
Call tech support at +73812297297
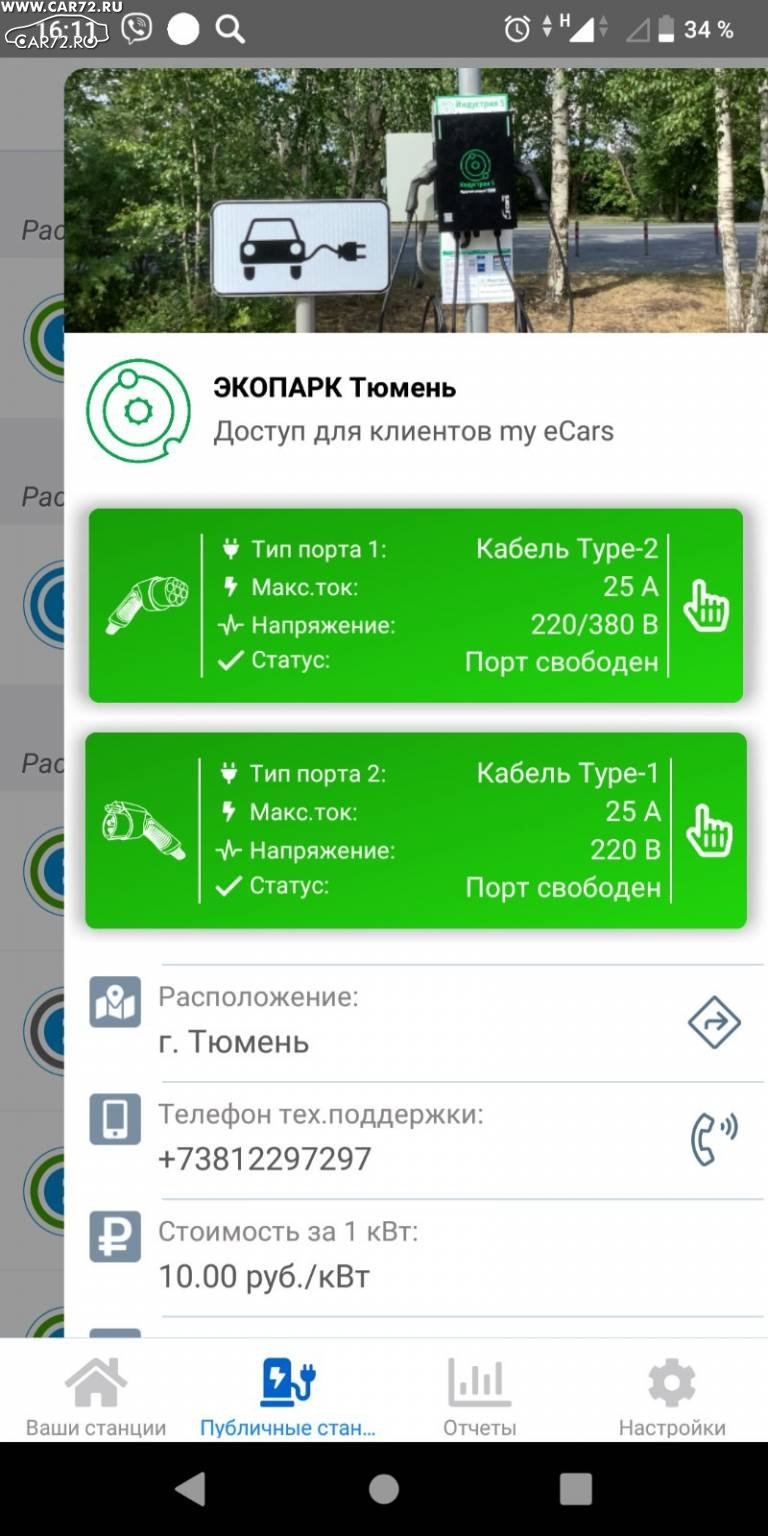point(714,1139)
